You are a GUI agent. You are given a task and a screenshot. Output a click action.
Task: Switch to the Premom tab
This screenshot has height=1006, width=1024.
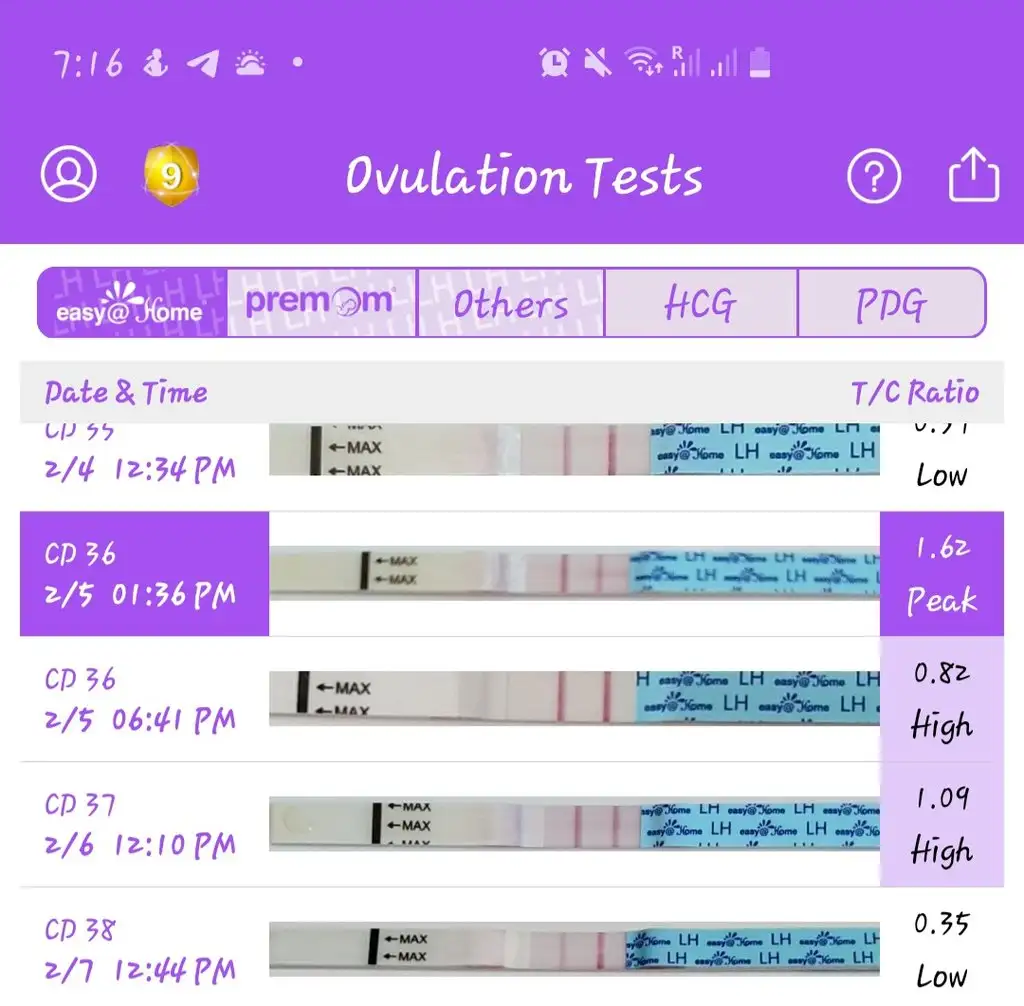click(x=321, y=303)
